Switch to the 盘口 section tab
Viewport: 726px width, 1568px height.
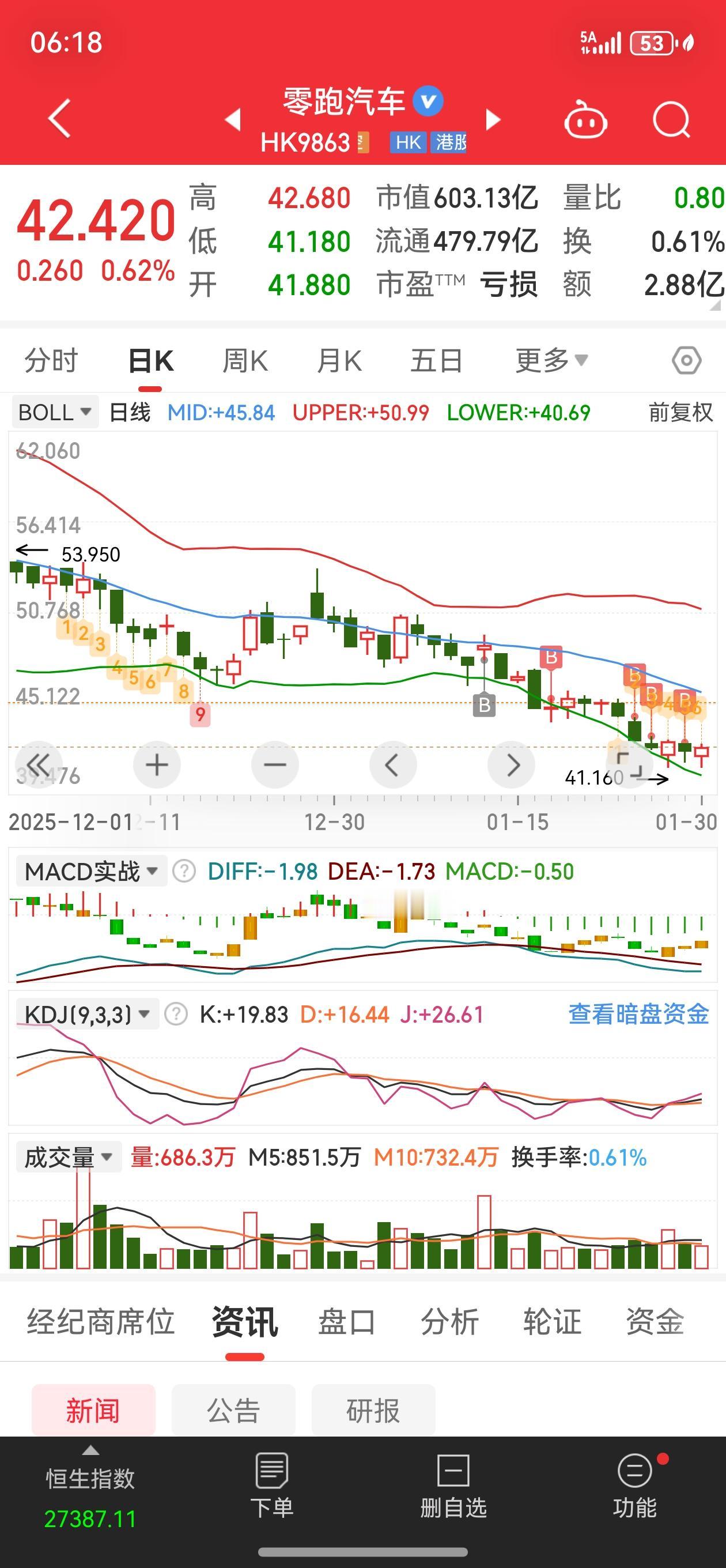pos(347,1321)
